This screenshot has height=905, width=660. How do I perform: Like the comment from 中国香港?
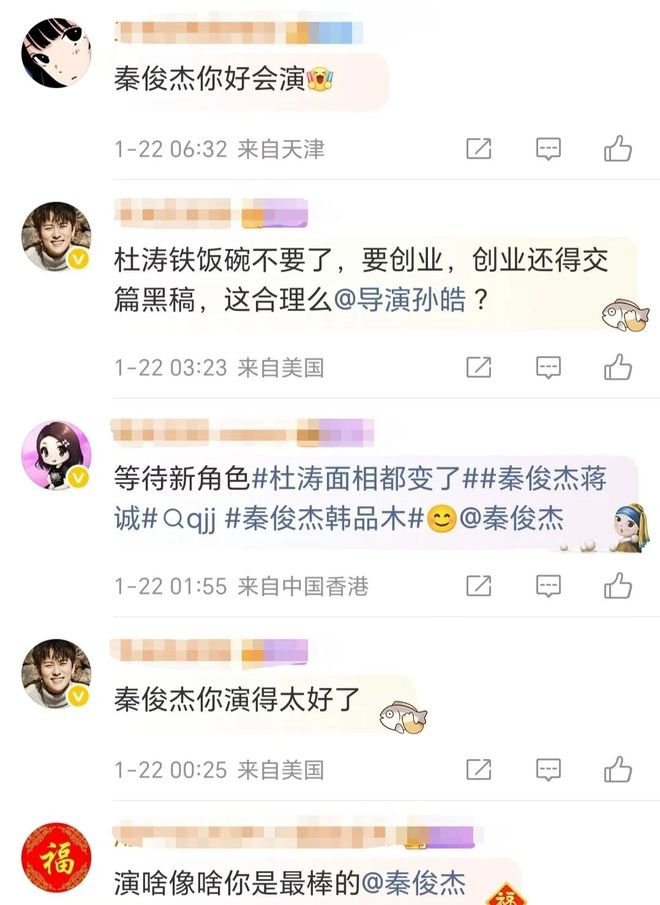pyautogui.click(x=618, y=585)
